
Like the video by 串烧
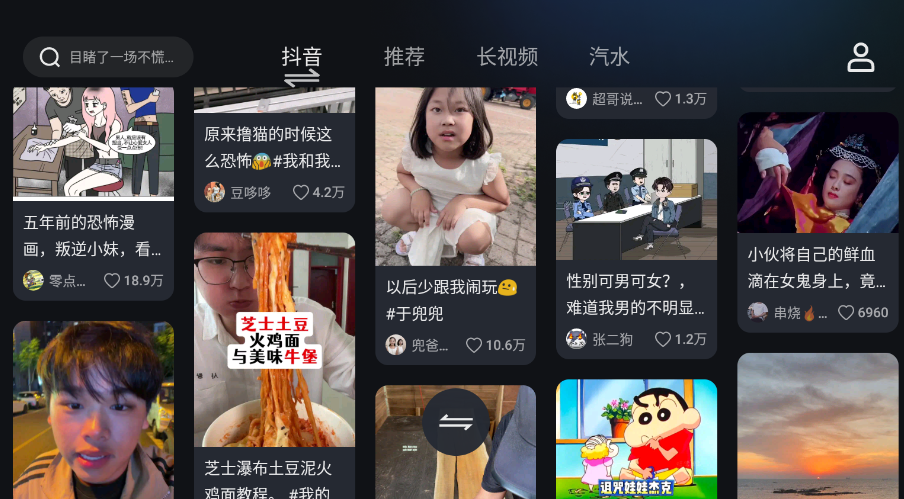tap(862, 313)
